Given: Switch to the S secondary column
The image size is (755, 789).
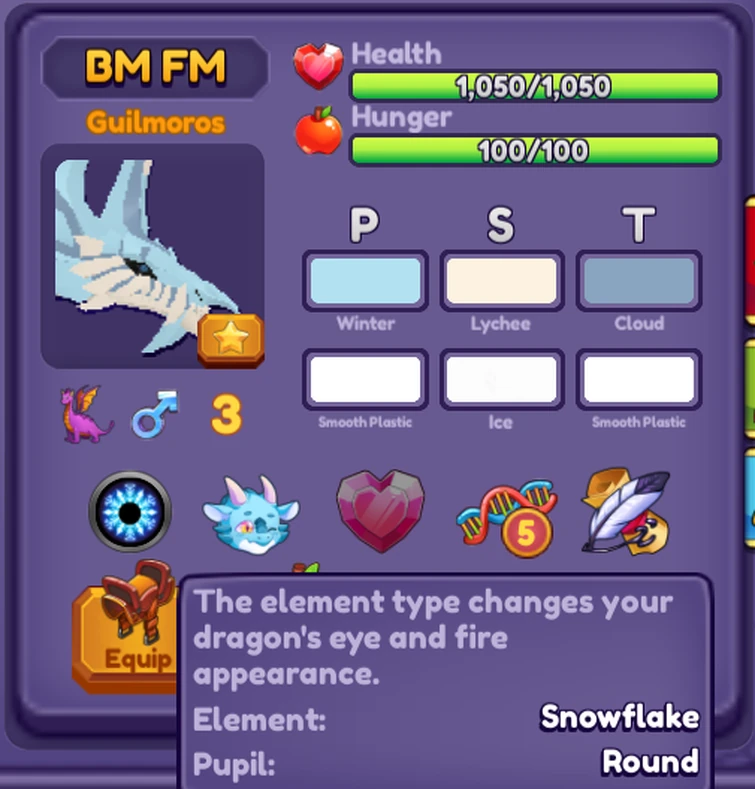Looking at the screenshot, I should click(502, 225).
